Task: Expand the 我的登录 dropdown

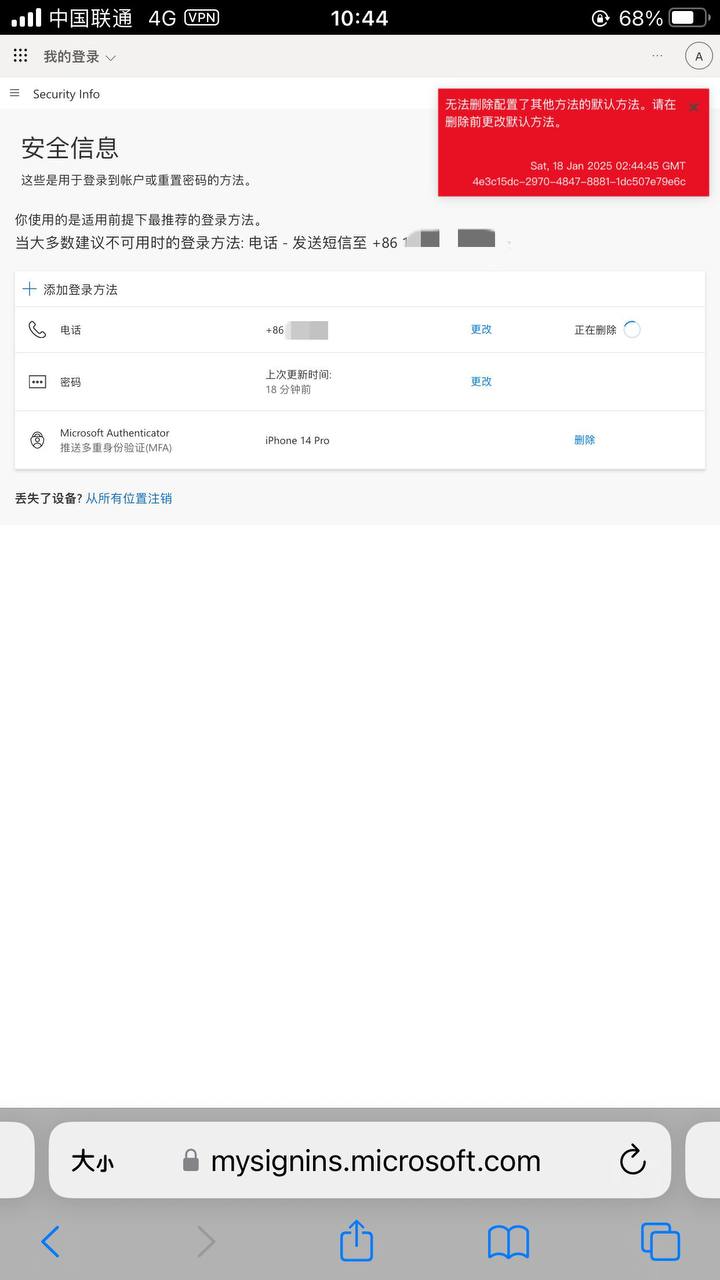Action: tap(80, 57)
